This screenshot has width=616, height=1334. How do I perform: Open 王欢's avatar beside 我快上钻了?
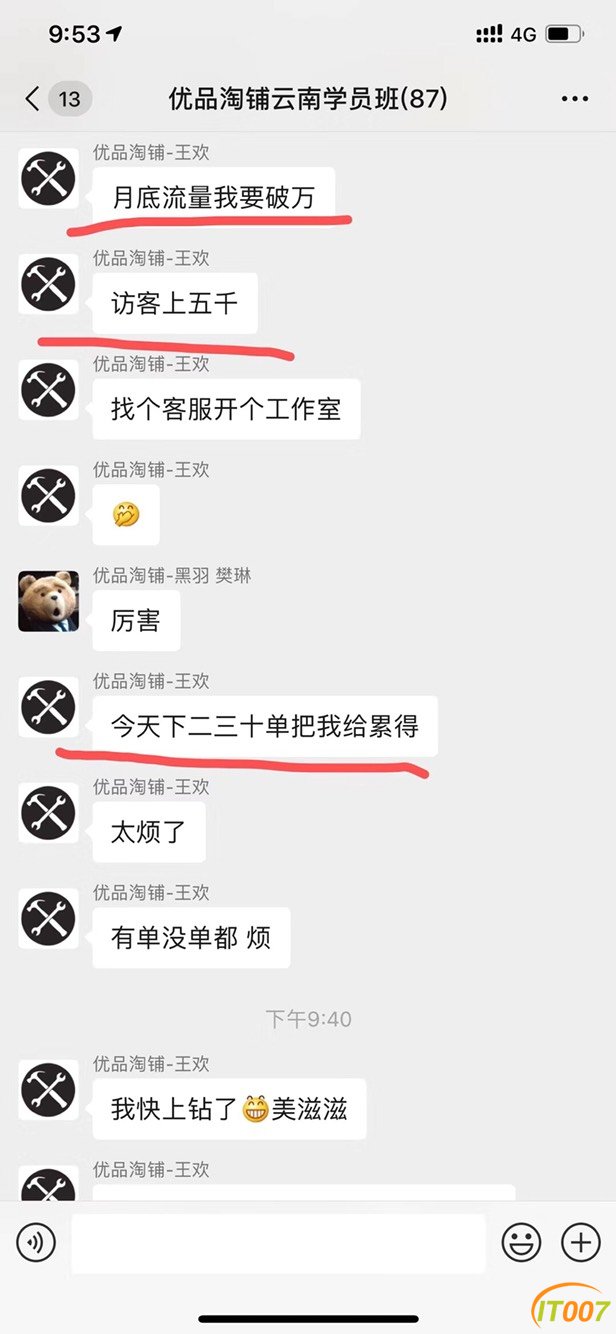(x=48, y=1090)
